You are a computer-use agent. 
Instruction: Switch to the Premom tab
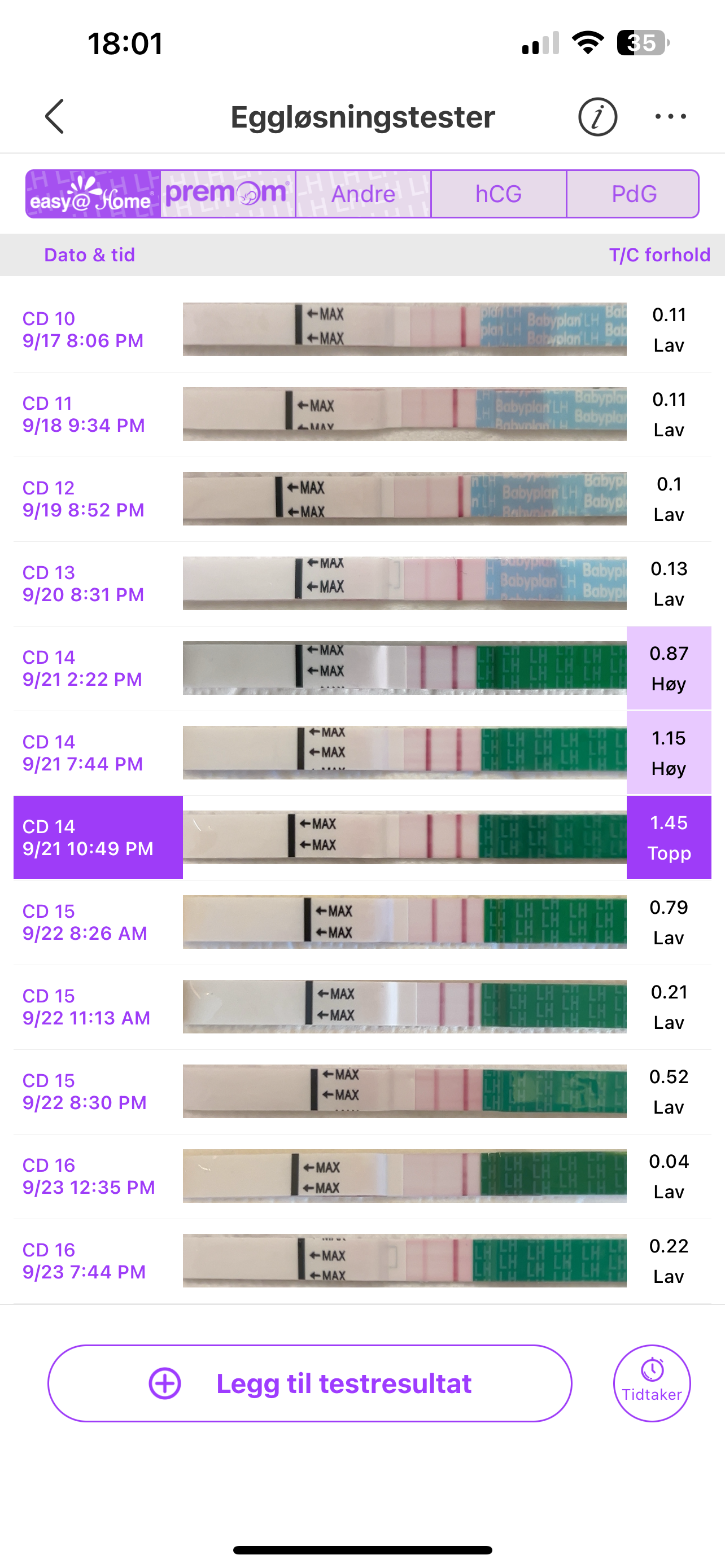[228, 194]
